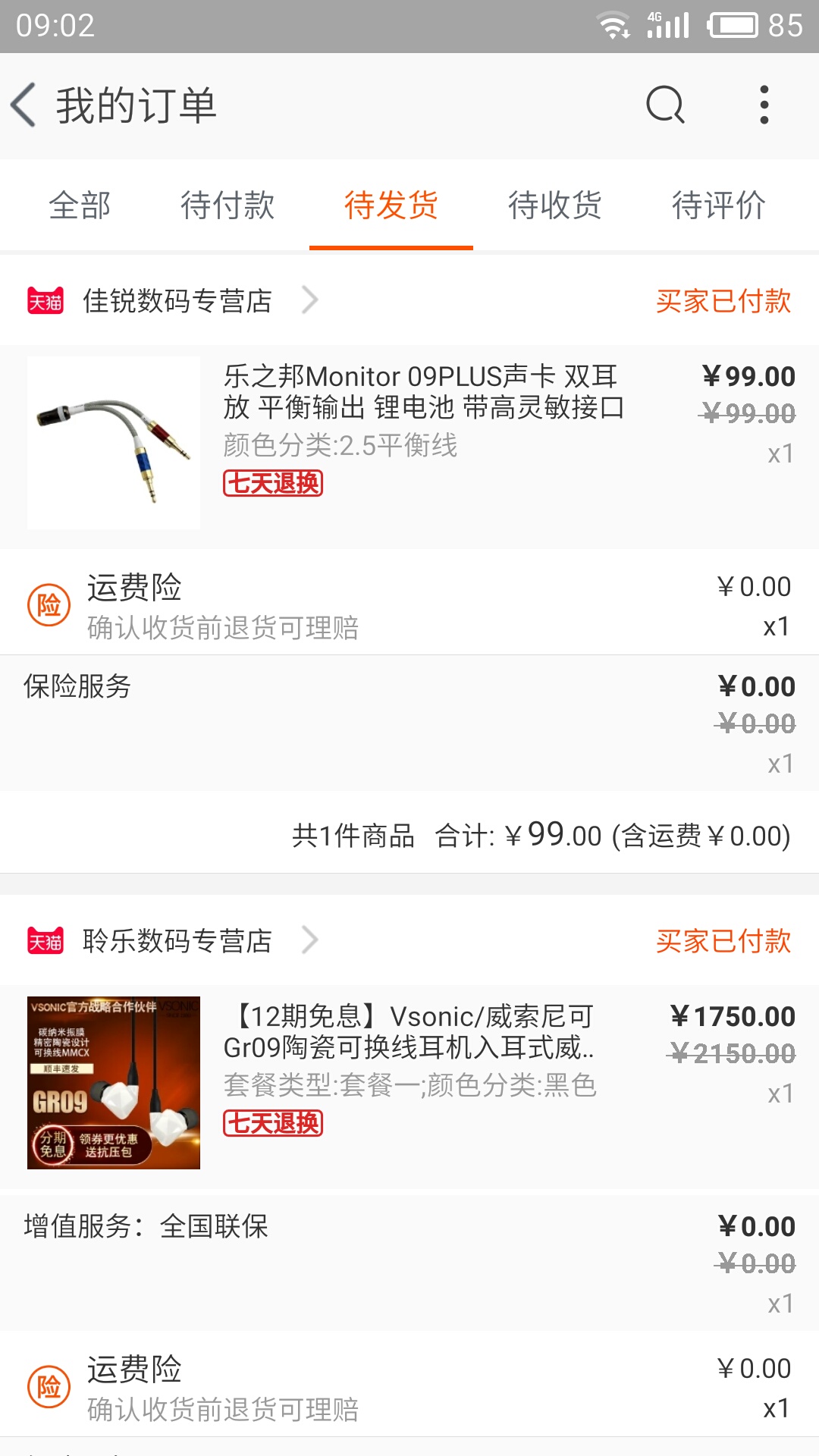Switch to the 待评价 tab
Image resolution: width=819 pixels, height=1456 pixels.
coord(719,206)
